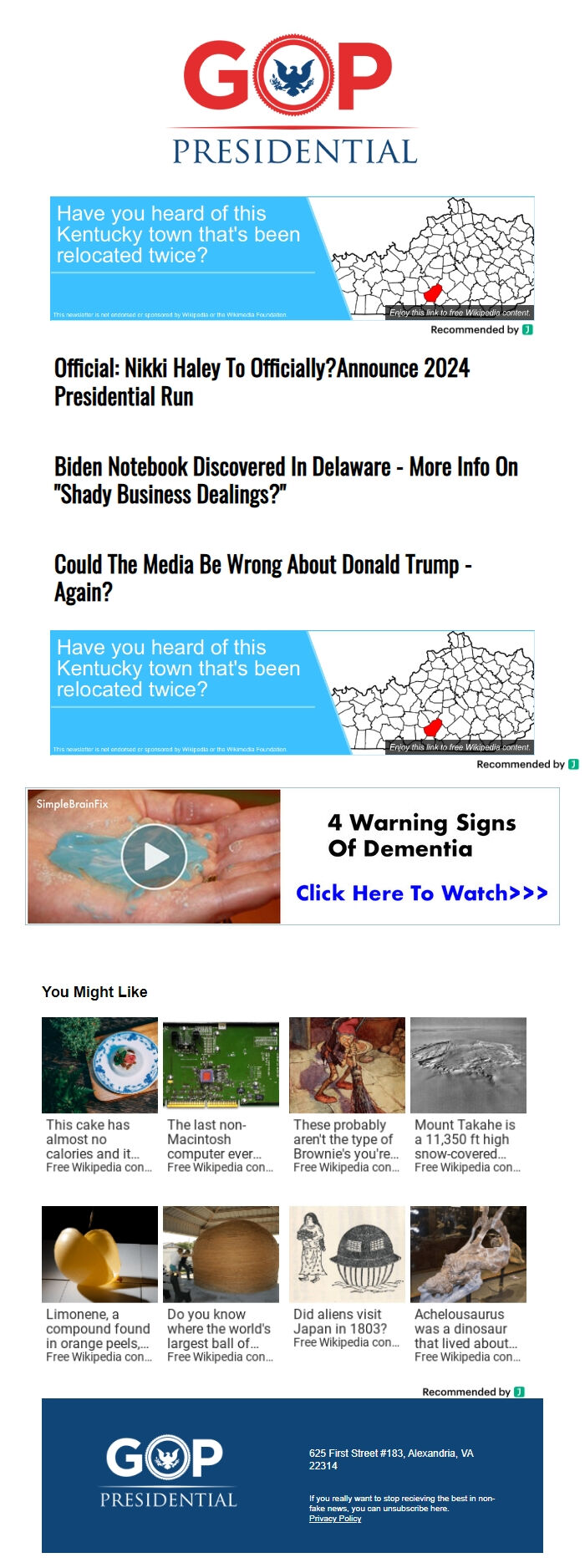Open Did aliens visit Japan in 1803 card
585x1568 pixels.
tap(347, 1284)
